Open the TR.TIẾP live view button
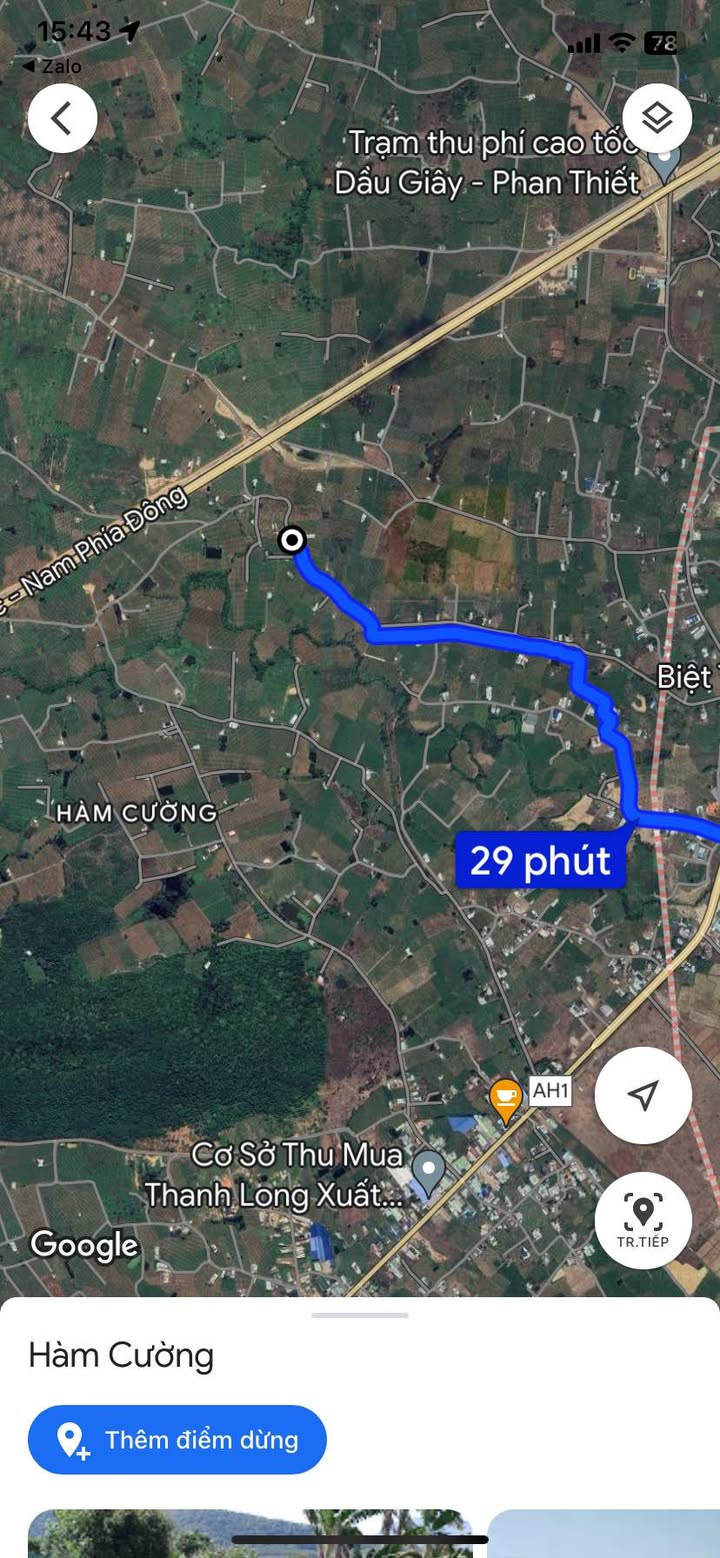The image size is (720, 1558). (642, 1220)
